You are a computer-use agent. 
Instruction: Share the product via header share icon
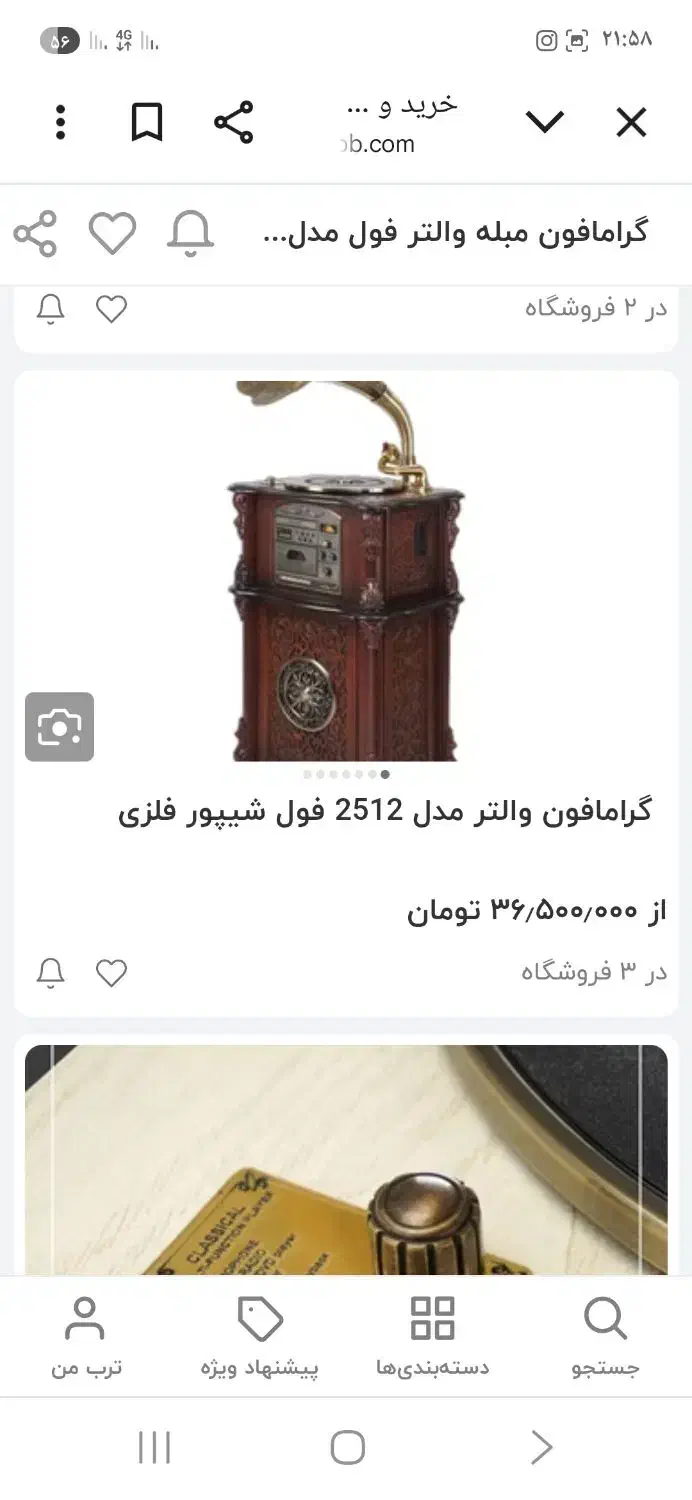(x=35, y=234)
